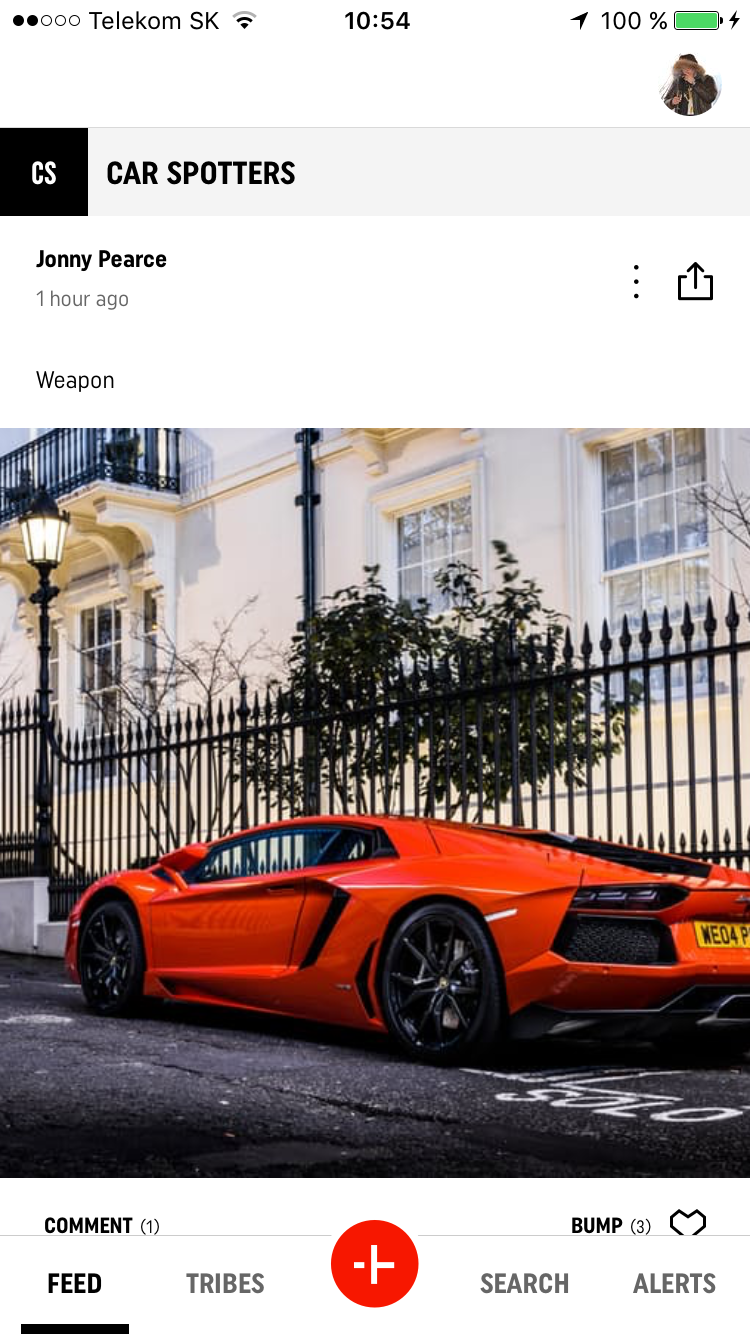
Task: Switch to the Tribes tab
Action: [x=225, y=1284]
